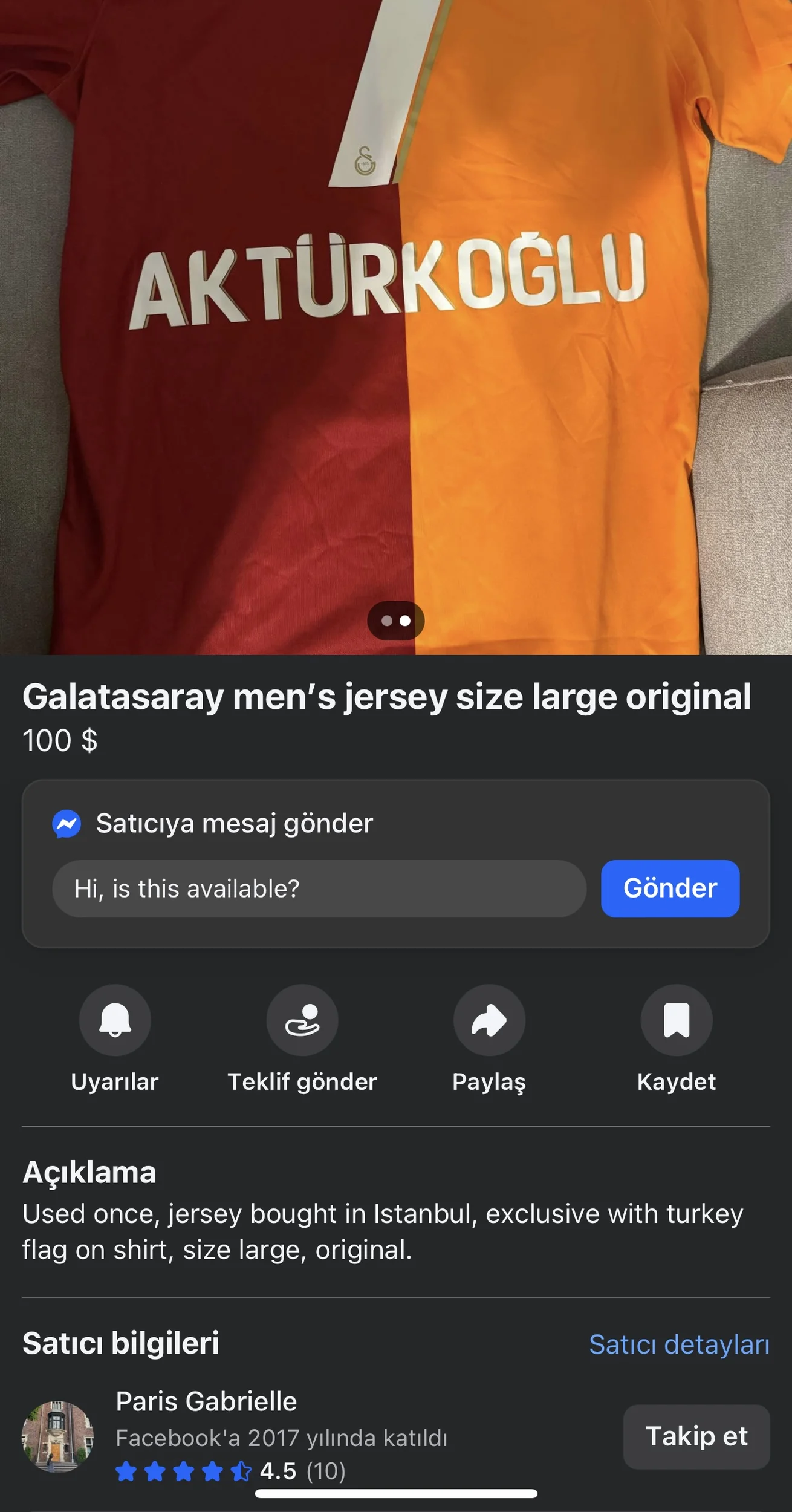Screen dimensions: 792x1512
Task: Send an offer via Teklif gönder
Action: [x=302, y=1020]
